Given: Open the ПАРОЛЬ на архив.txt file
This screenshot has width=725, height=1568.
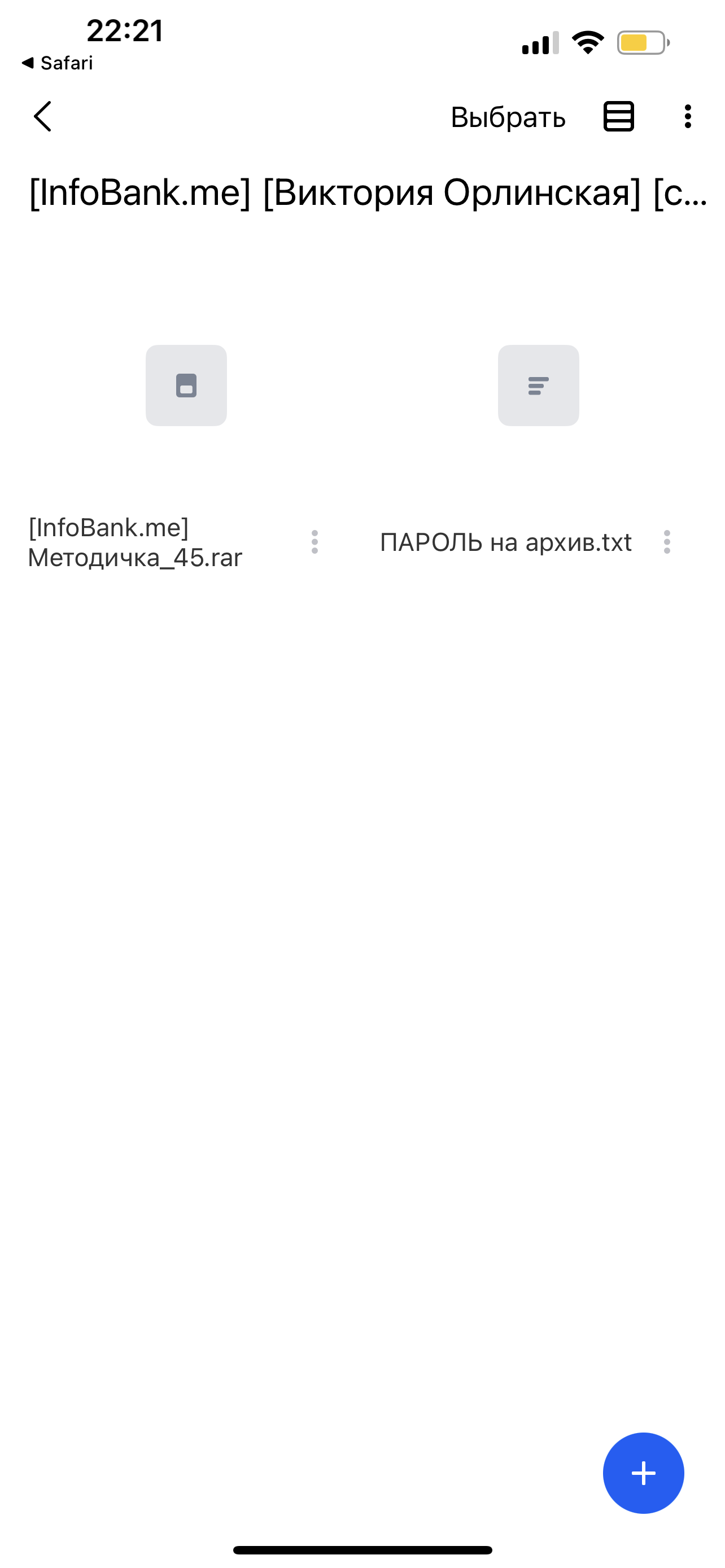Looking at the screenshot, I should click(x=538, y=386).
